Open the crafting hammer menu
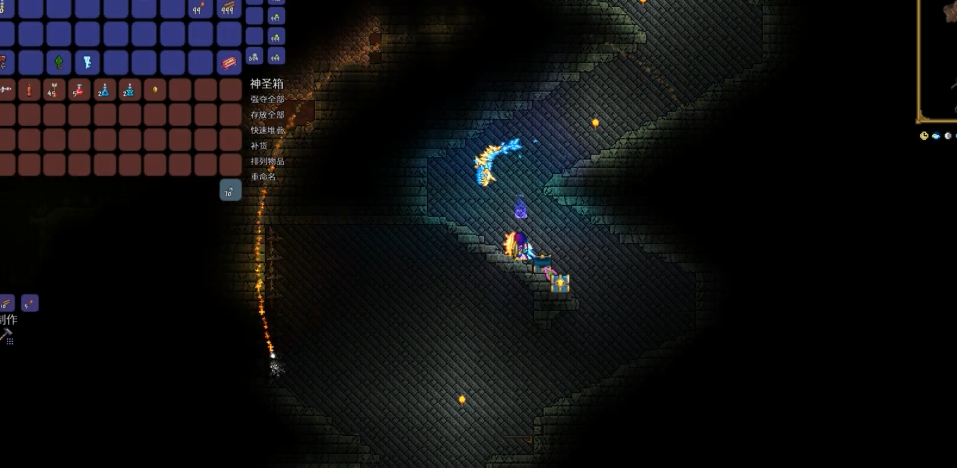This screenshot has height=468, width=957. click(6, 334)
